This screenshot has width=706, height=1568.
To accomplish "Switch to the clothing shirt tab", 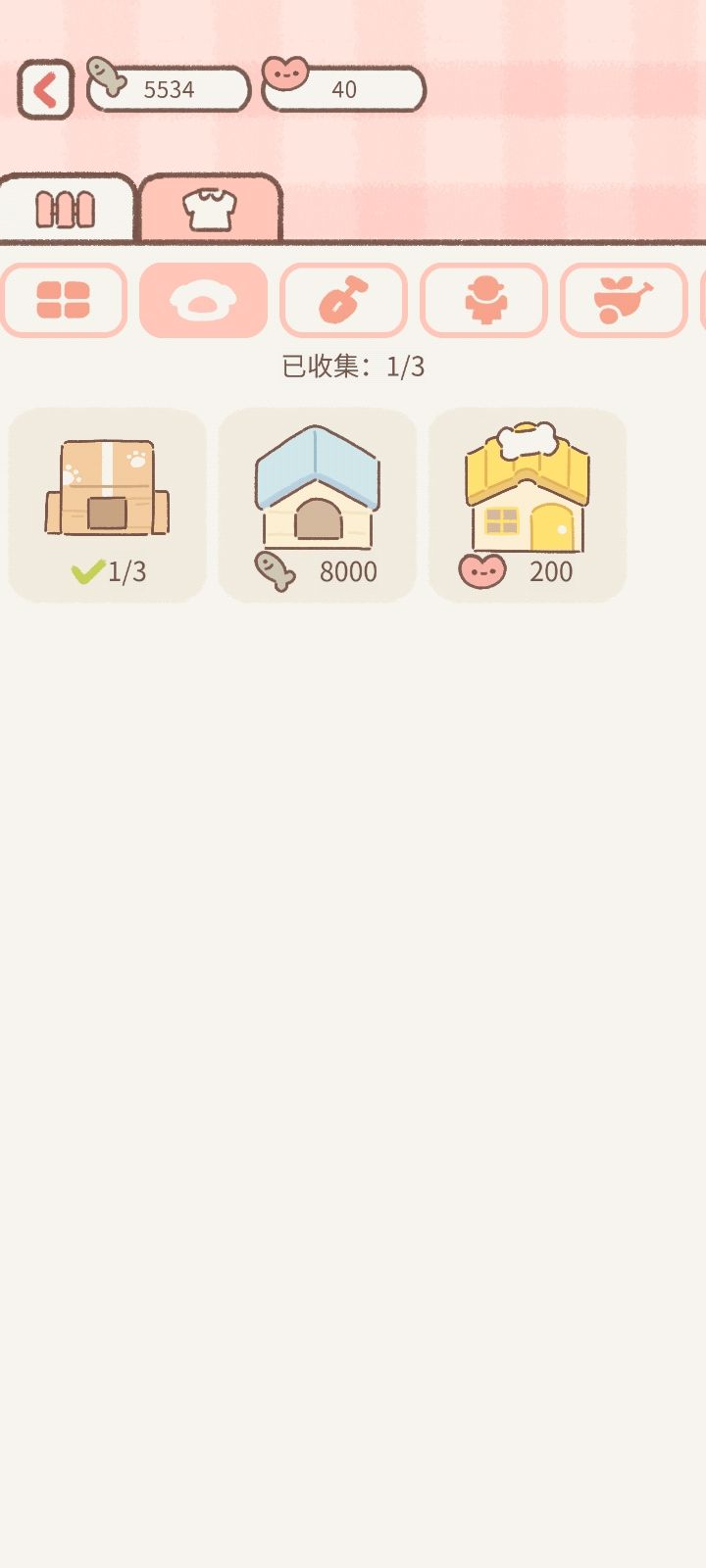I will tap(210, 209).
